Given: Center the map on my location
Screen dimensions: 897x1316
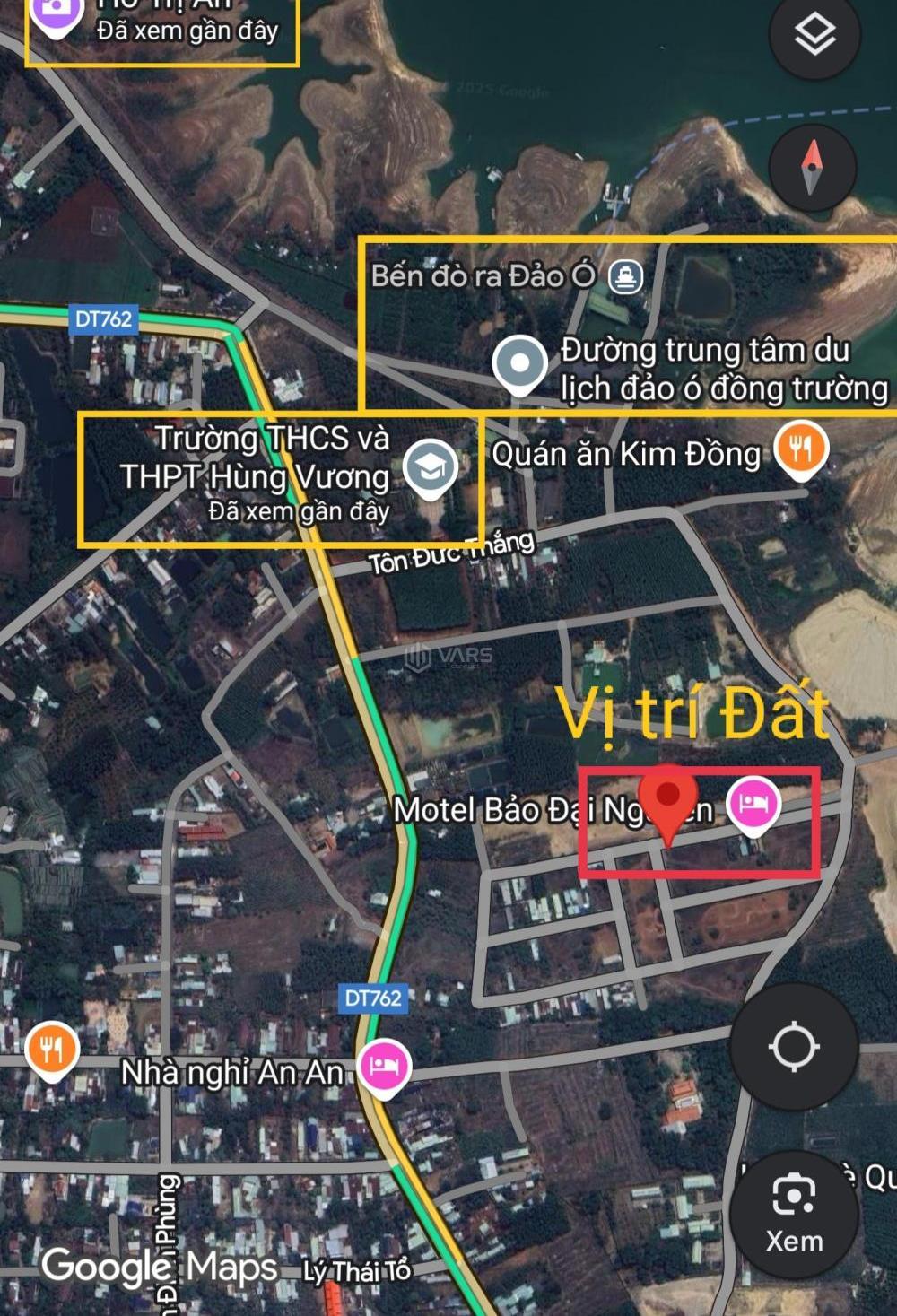Looking at the screenshot, I should 794,1046.
